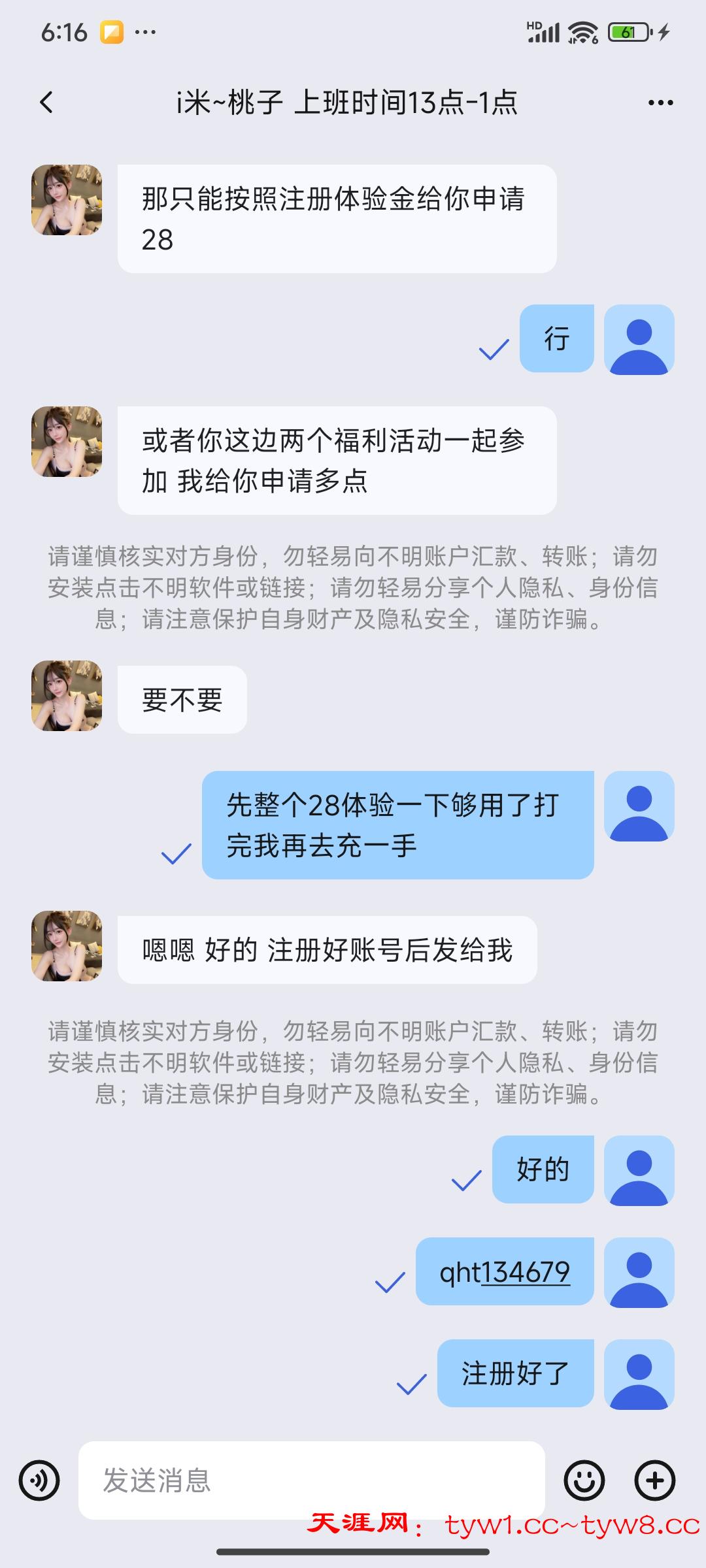Go back from the chat

(x=46, y=103)
